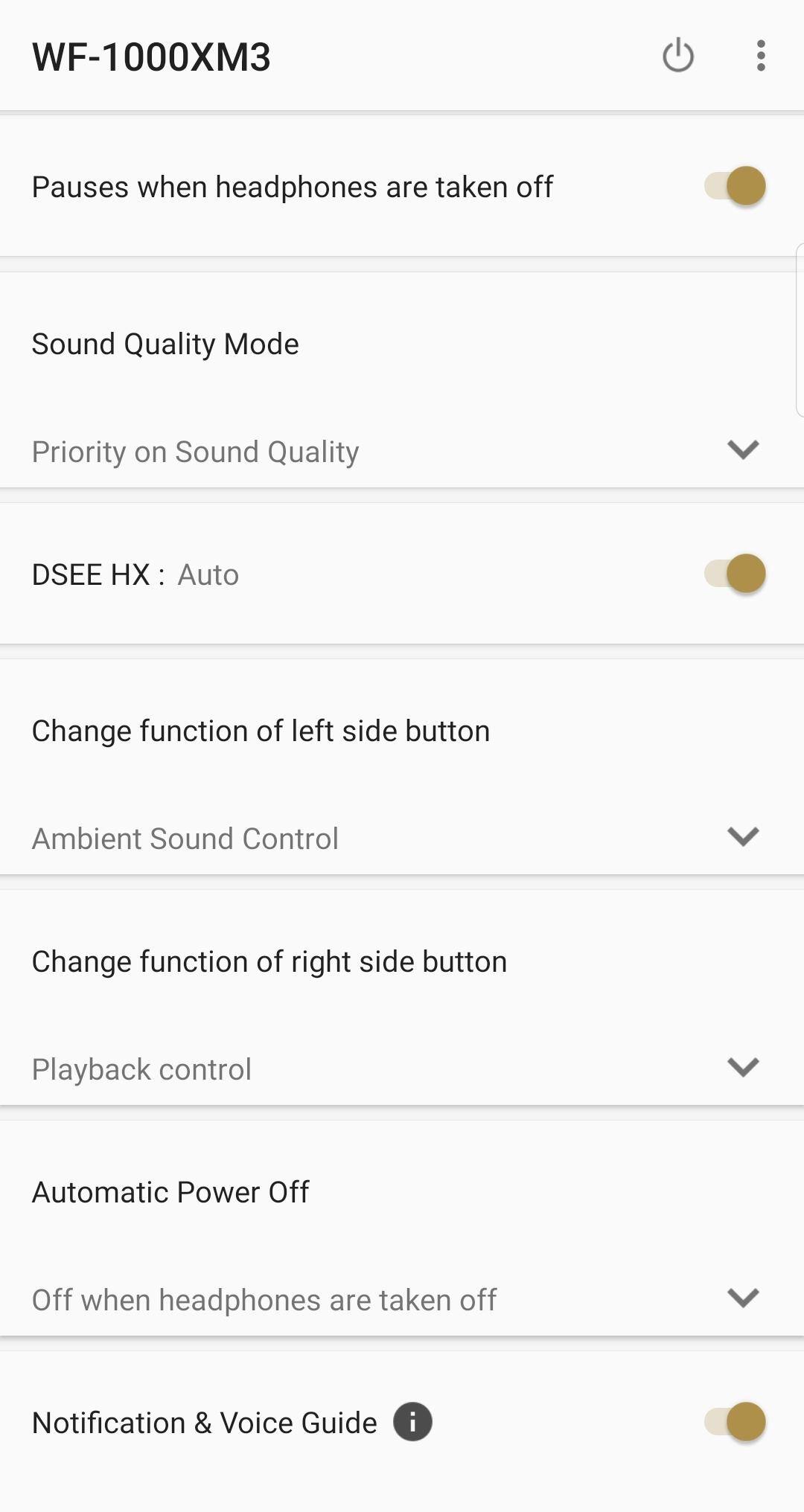View info about Notification & Voice Guide
The image size is (804, 1512).
[412, 1422]
